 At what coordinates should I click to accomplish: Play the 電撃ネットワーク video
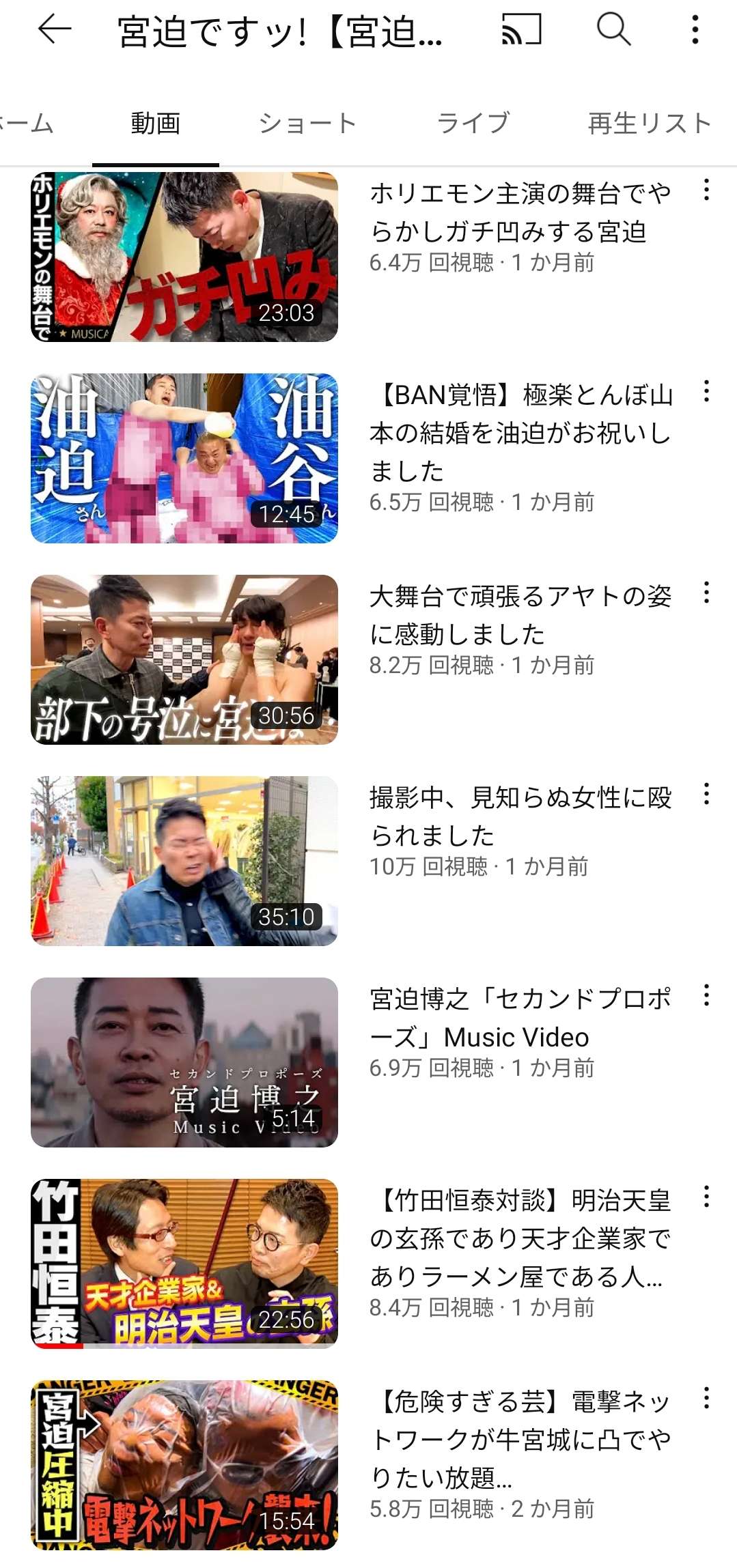pos(184,1465)
